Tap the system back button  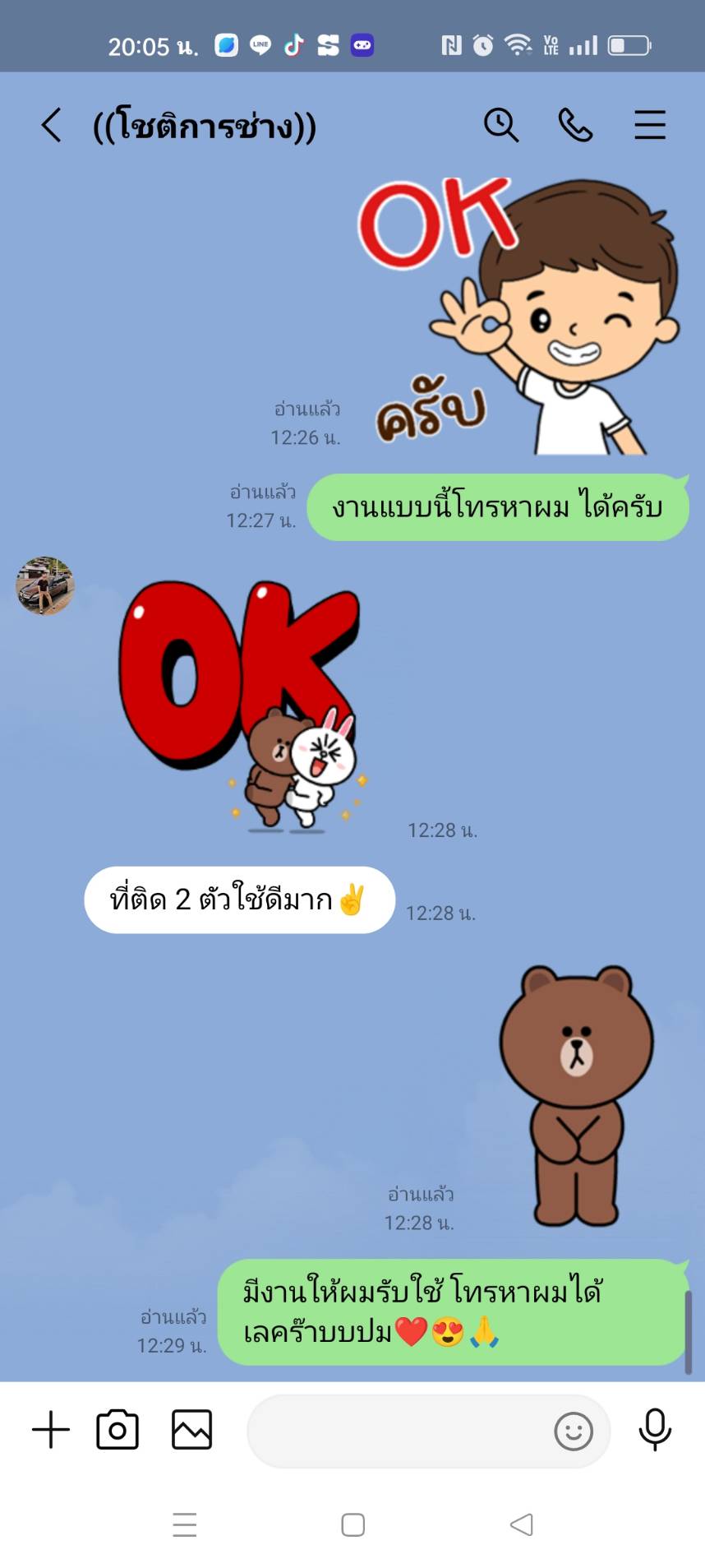pyautogui.click(x=521, y=1525)
